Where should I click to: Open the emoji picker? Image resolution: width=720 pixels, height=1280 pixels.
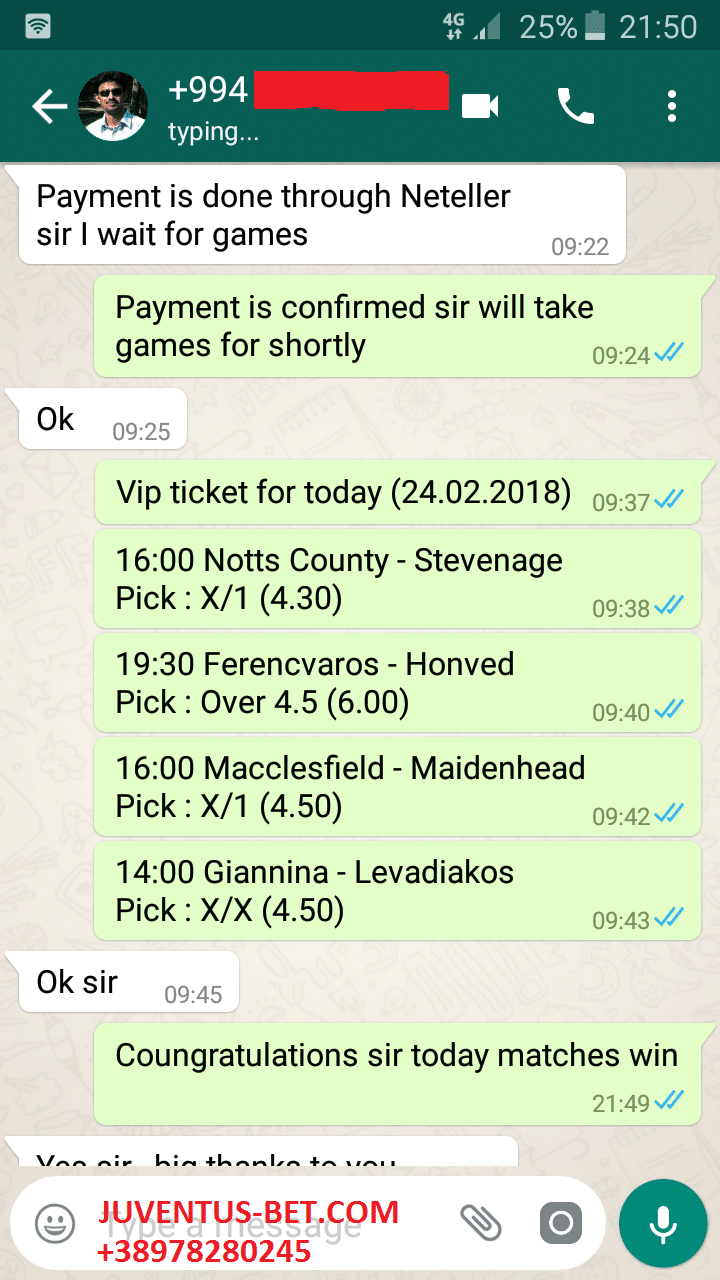pos(55,1223)
